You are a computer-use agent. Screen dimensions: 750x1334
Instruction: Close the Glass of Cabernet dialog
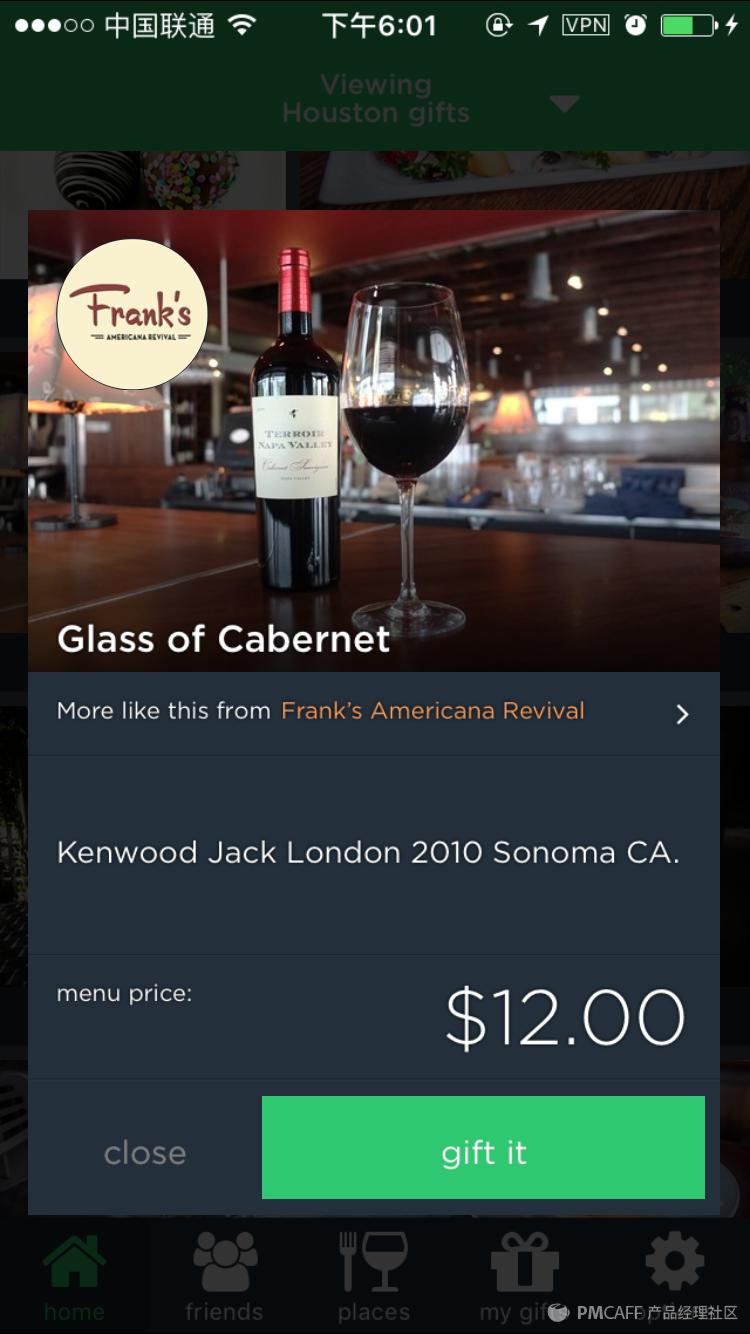point(145,1153)
